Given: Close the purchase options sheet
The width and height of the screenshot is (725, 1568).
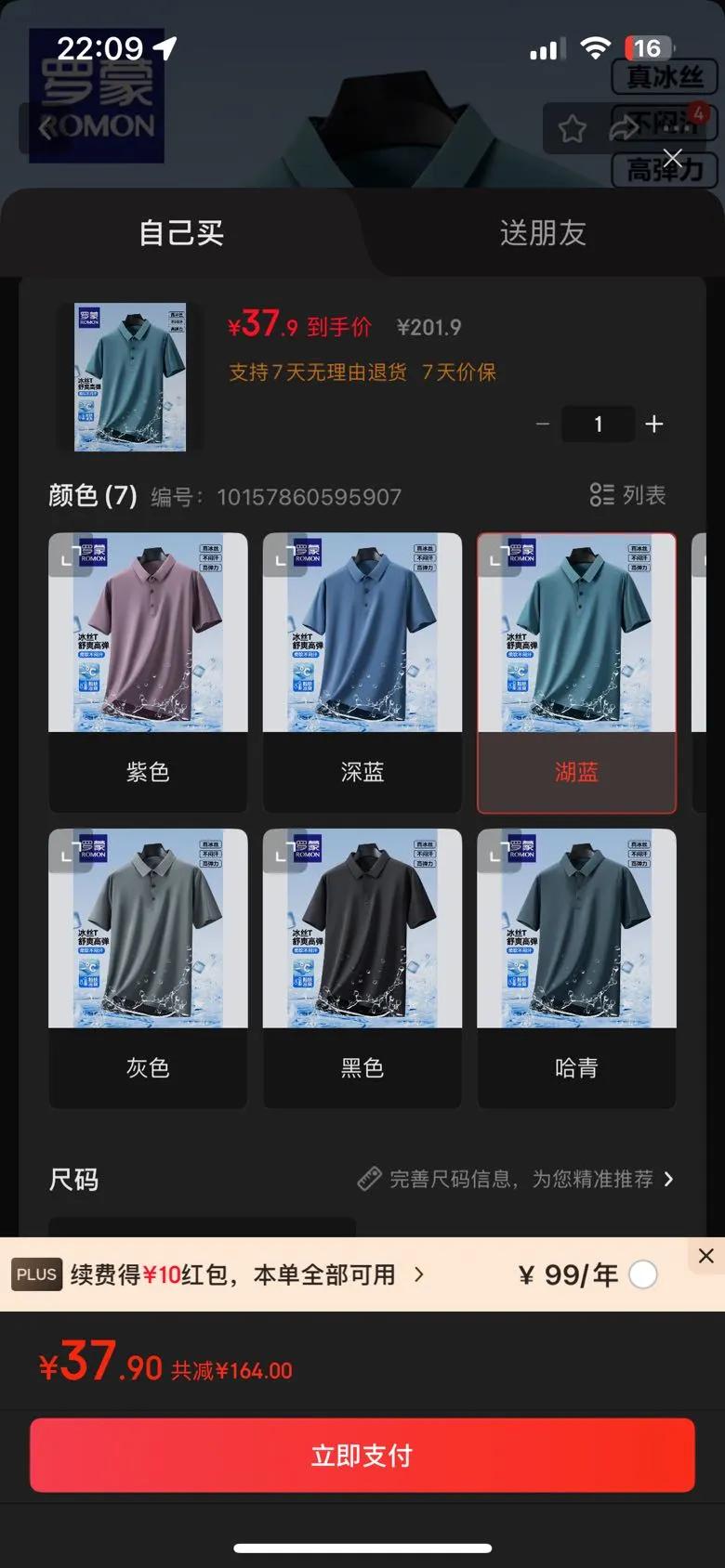Looking at the screenshot, I should [672, 157].
